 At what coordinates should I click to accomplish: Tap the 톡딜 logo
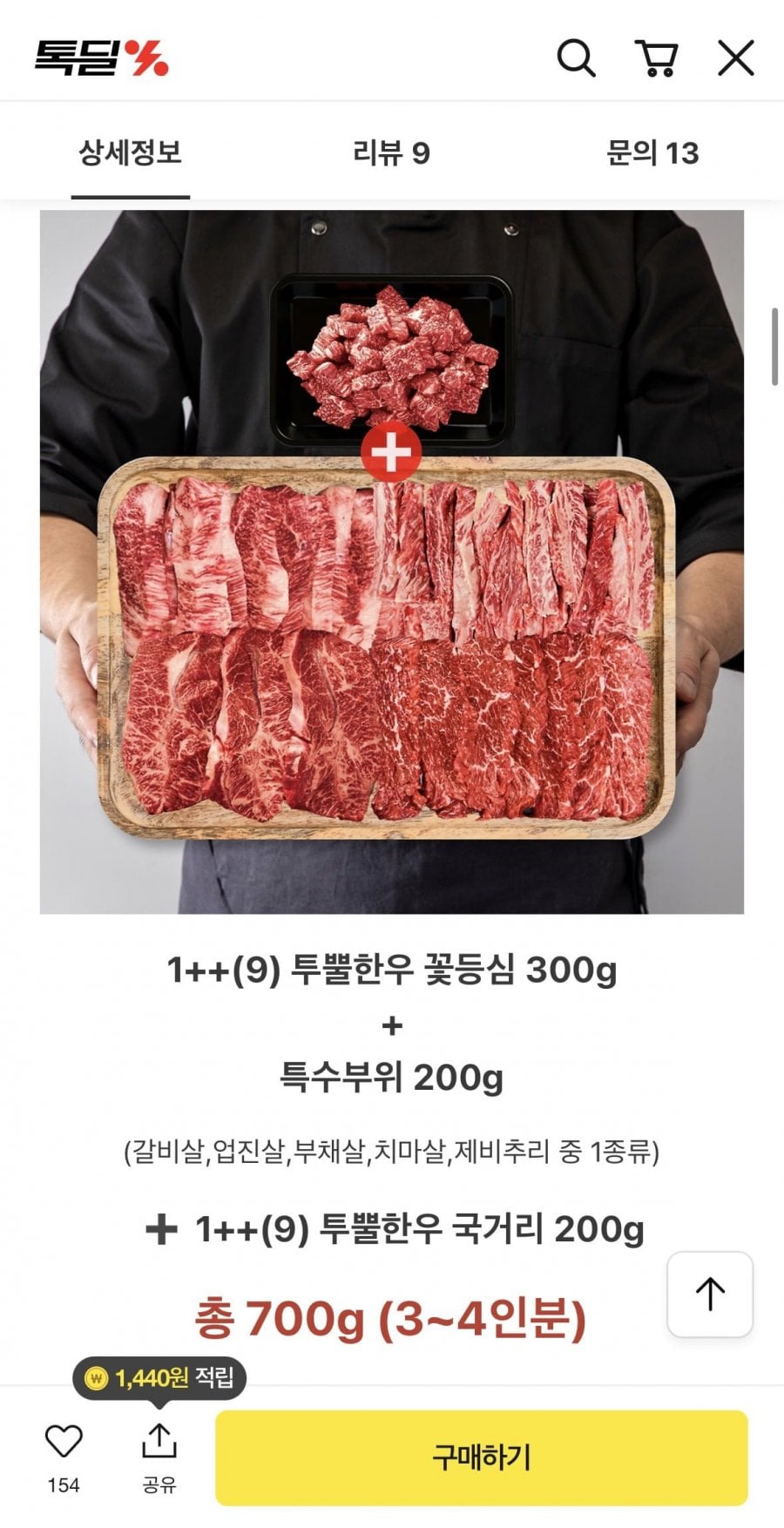pyautogui.click(x=101, y=58)
